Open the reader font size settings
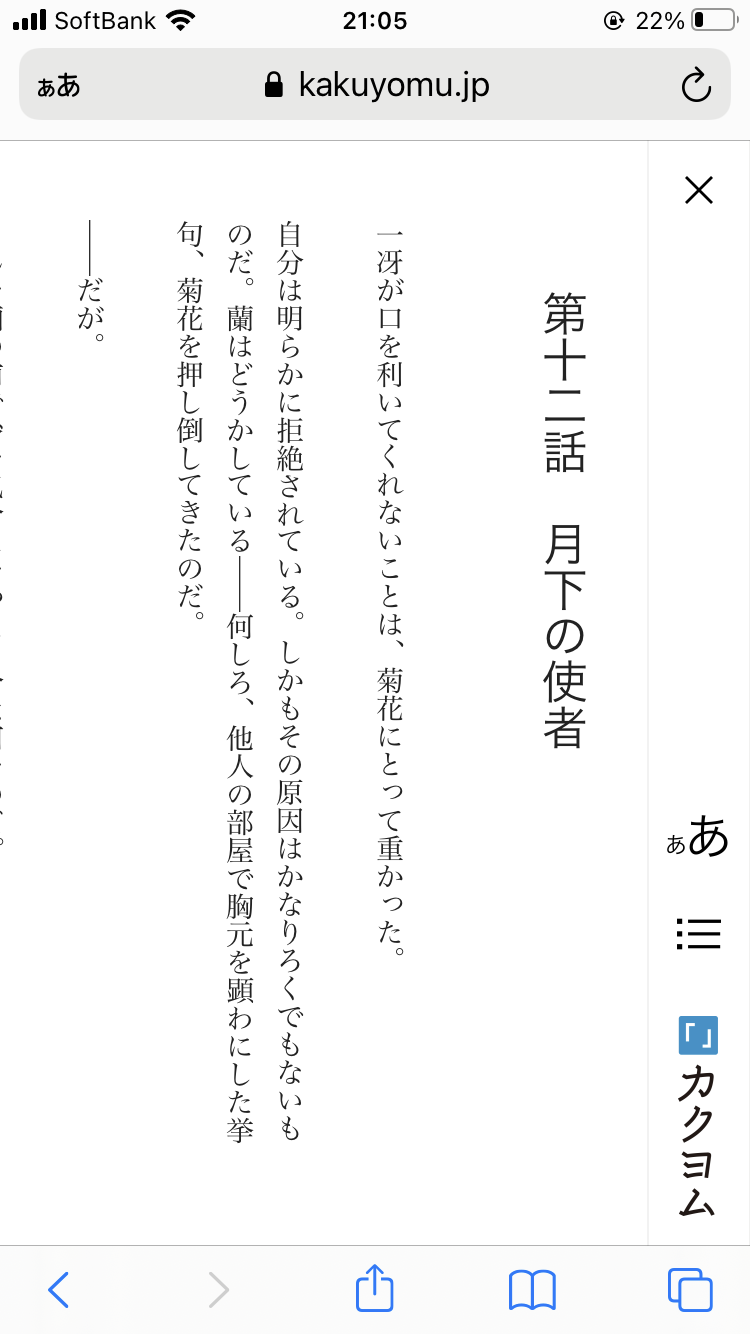This screenshot has height=1334, width=750. coord(698,837)
